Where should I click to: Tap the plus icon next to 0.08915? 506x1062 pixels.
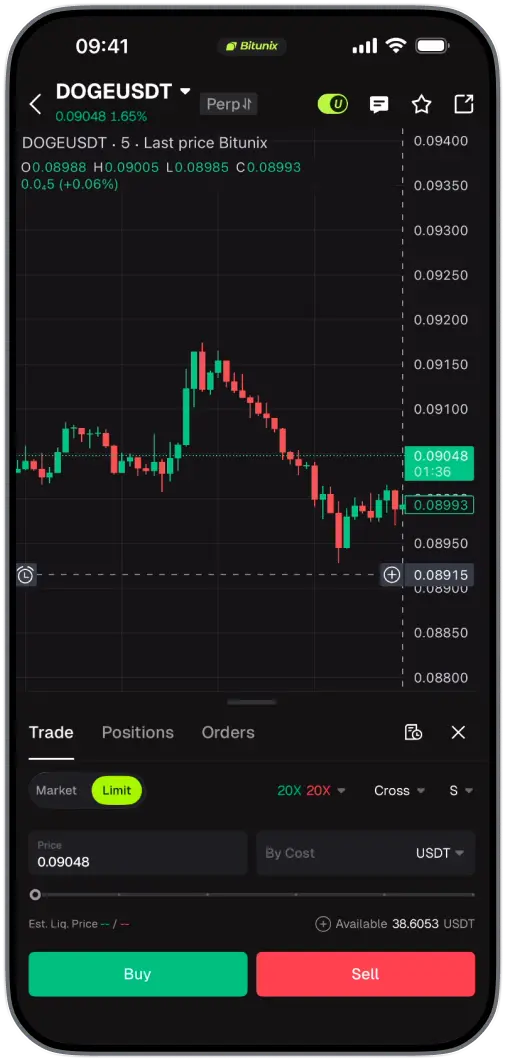click(x=392, y=575)
